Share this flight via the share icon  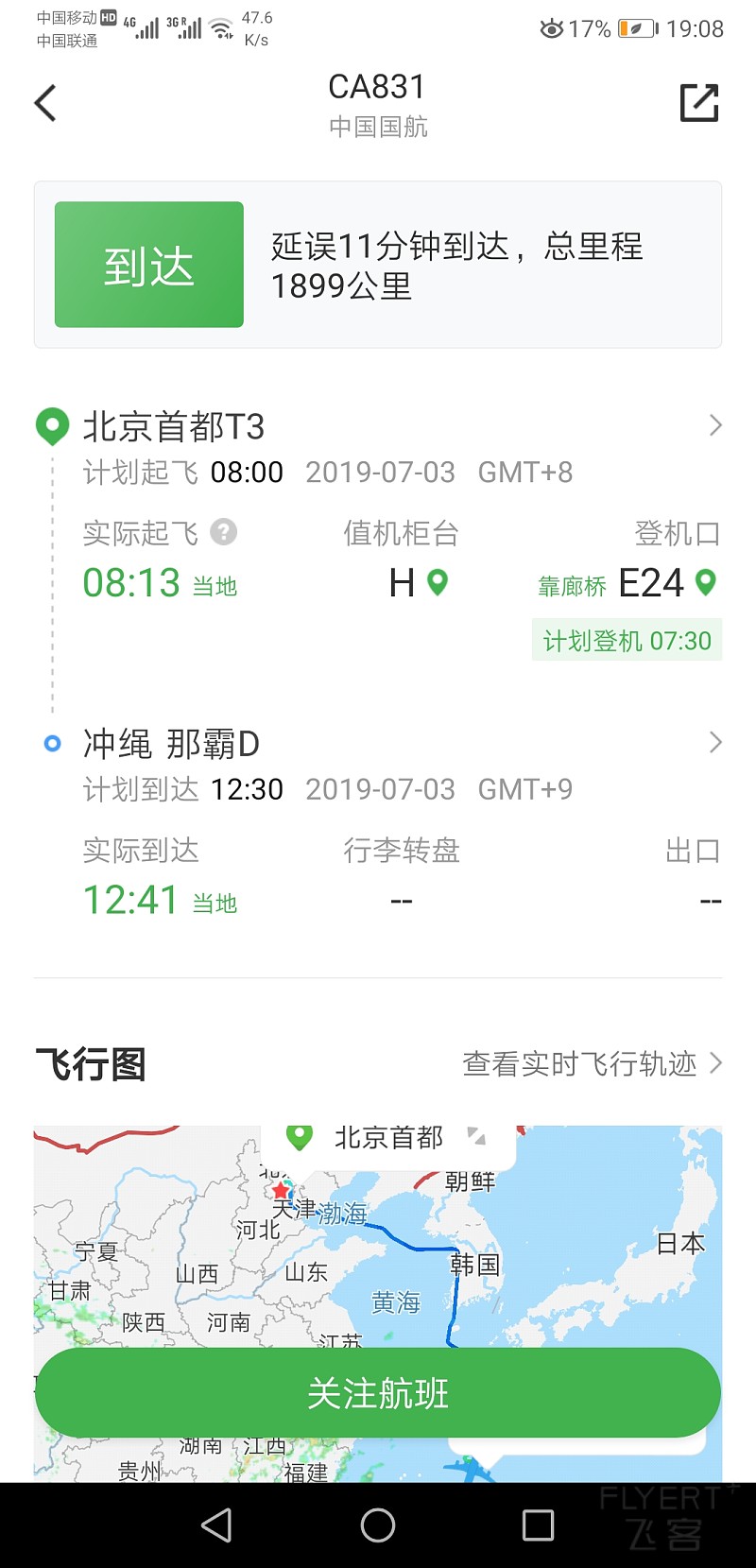pos(699,103)
